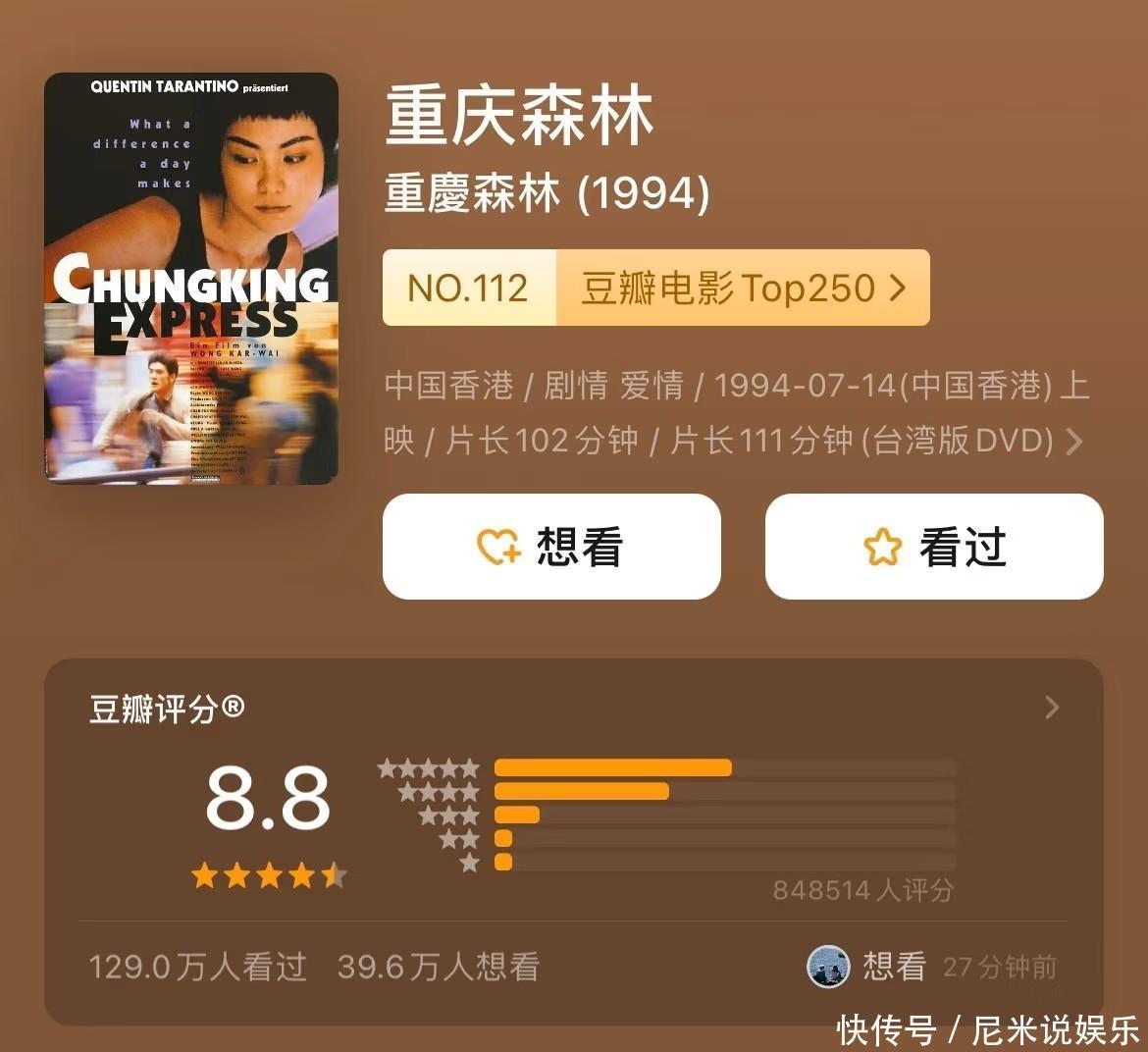Mark the film as 看过
Screen dimensions: 1148x1052
pyautogui.click(x=934, y=547)
